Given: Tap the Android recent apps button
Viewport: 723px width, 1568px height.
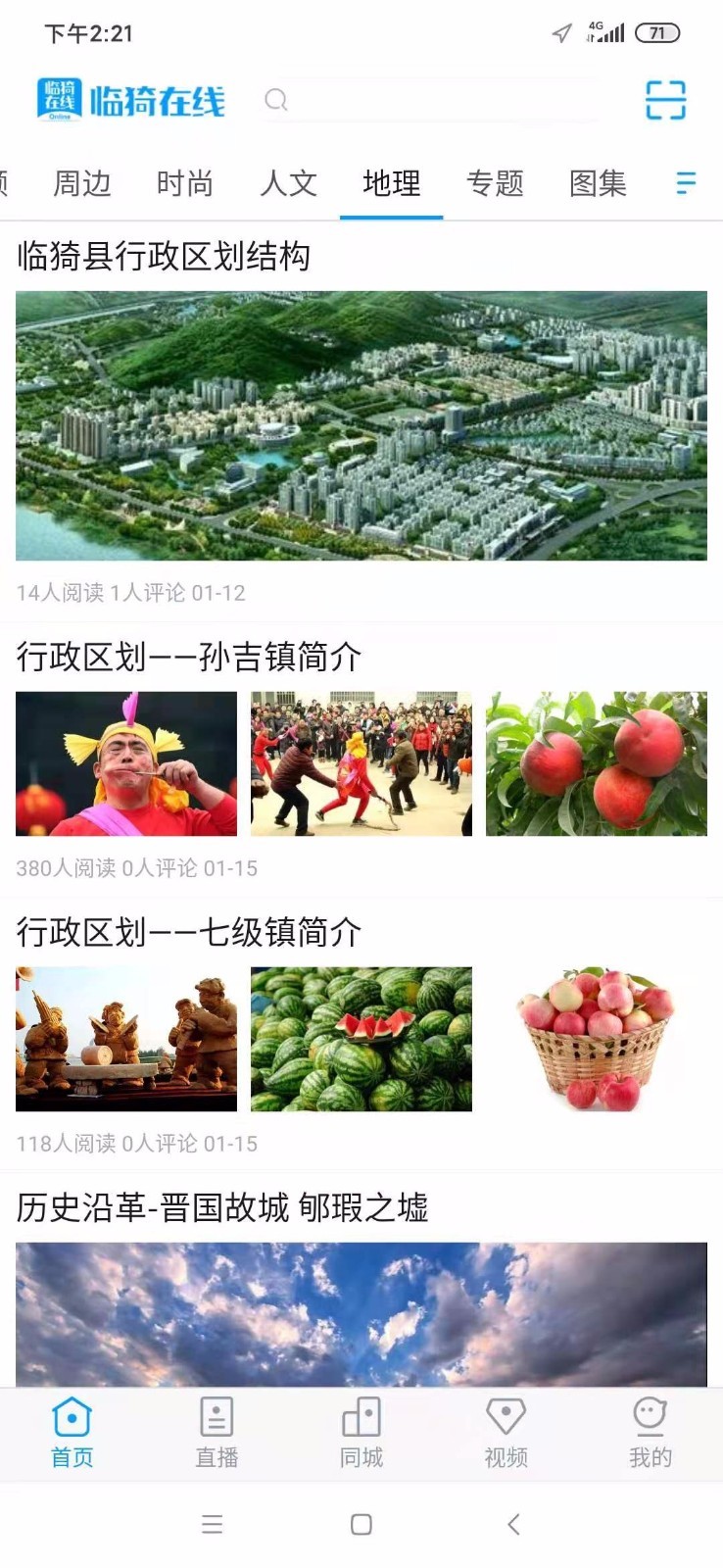Looking at the screenshot, I should [212, 1525].
